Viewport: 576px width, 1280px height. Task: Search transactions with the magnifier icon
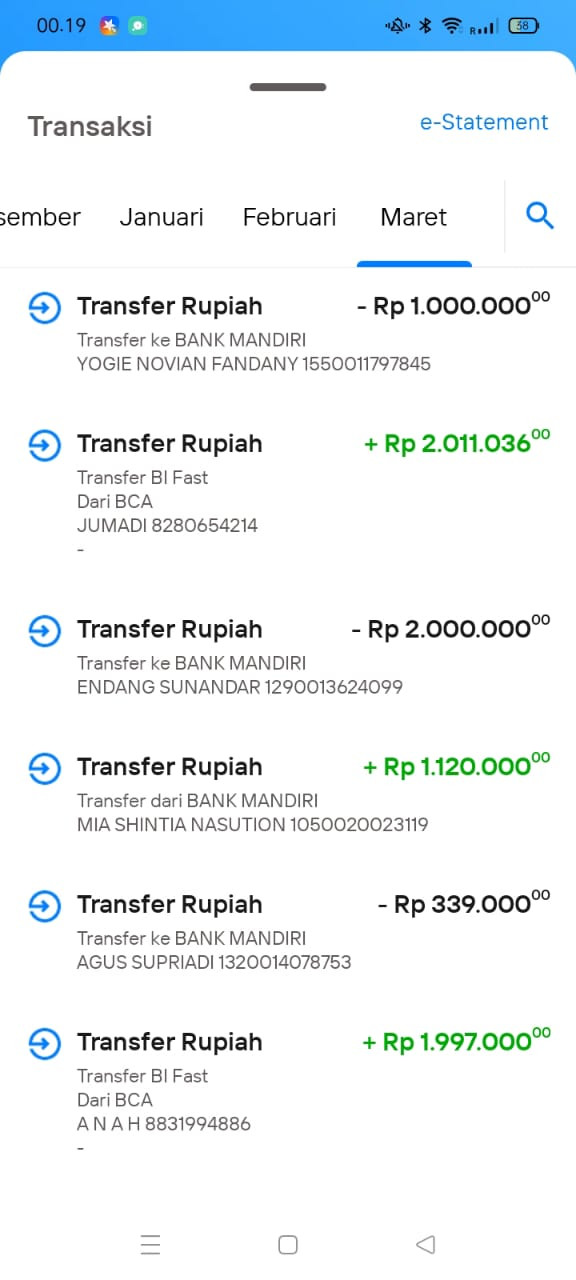coord(540,216)
